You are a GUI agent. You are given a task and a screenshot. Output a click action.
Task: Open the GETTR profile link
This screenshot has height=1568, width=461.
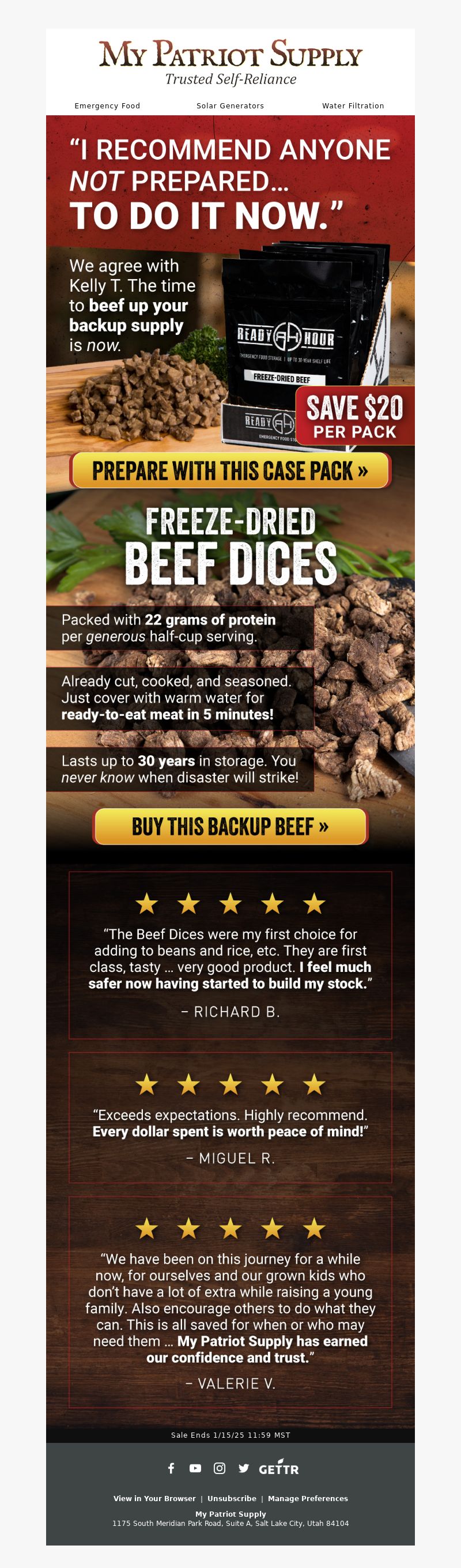tap(278, 1468)
